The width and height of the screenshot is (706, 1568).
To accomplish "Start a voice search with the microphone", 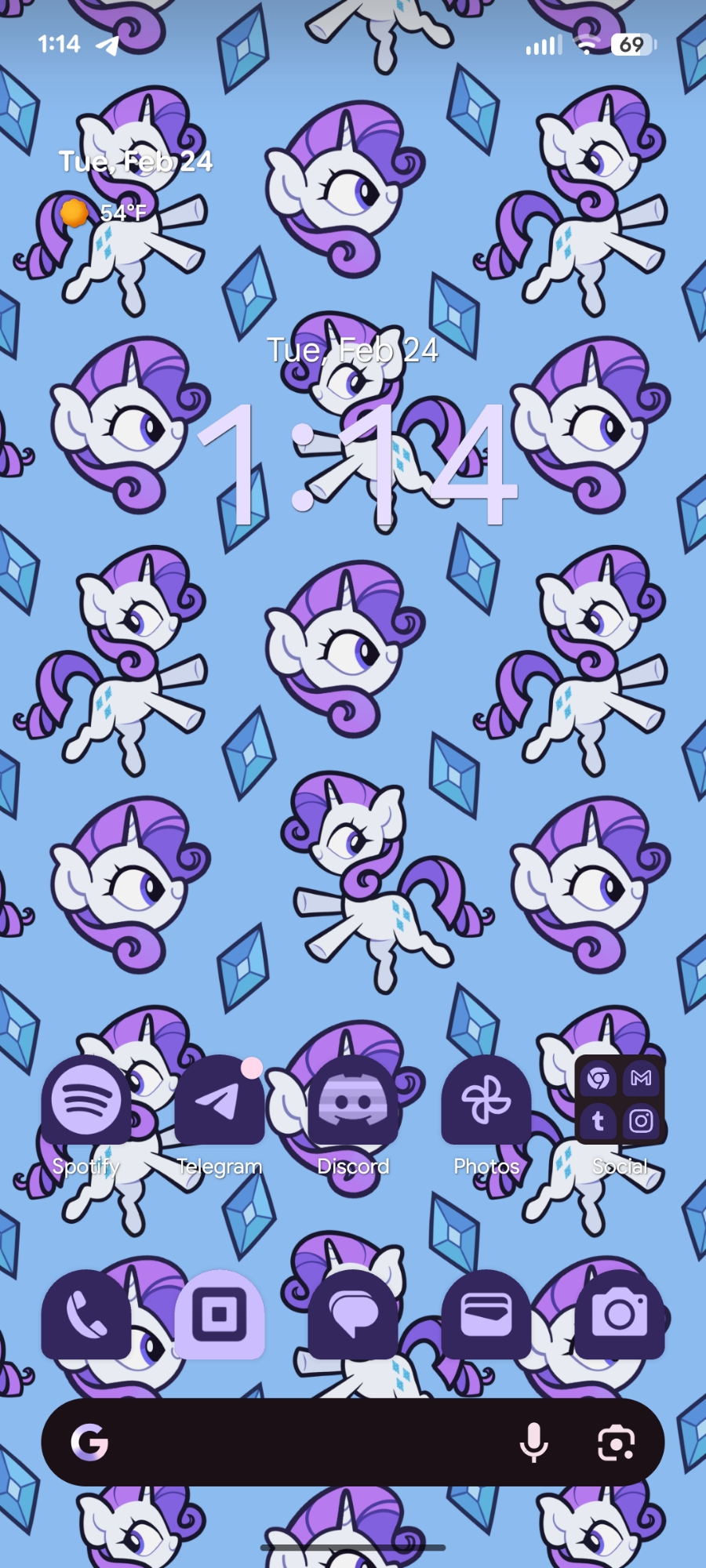I will click(534, 1442).
